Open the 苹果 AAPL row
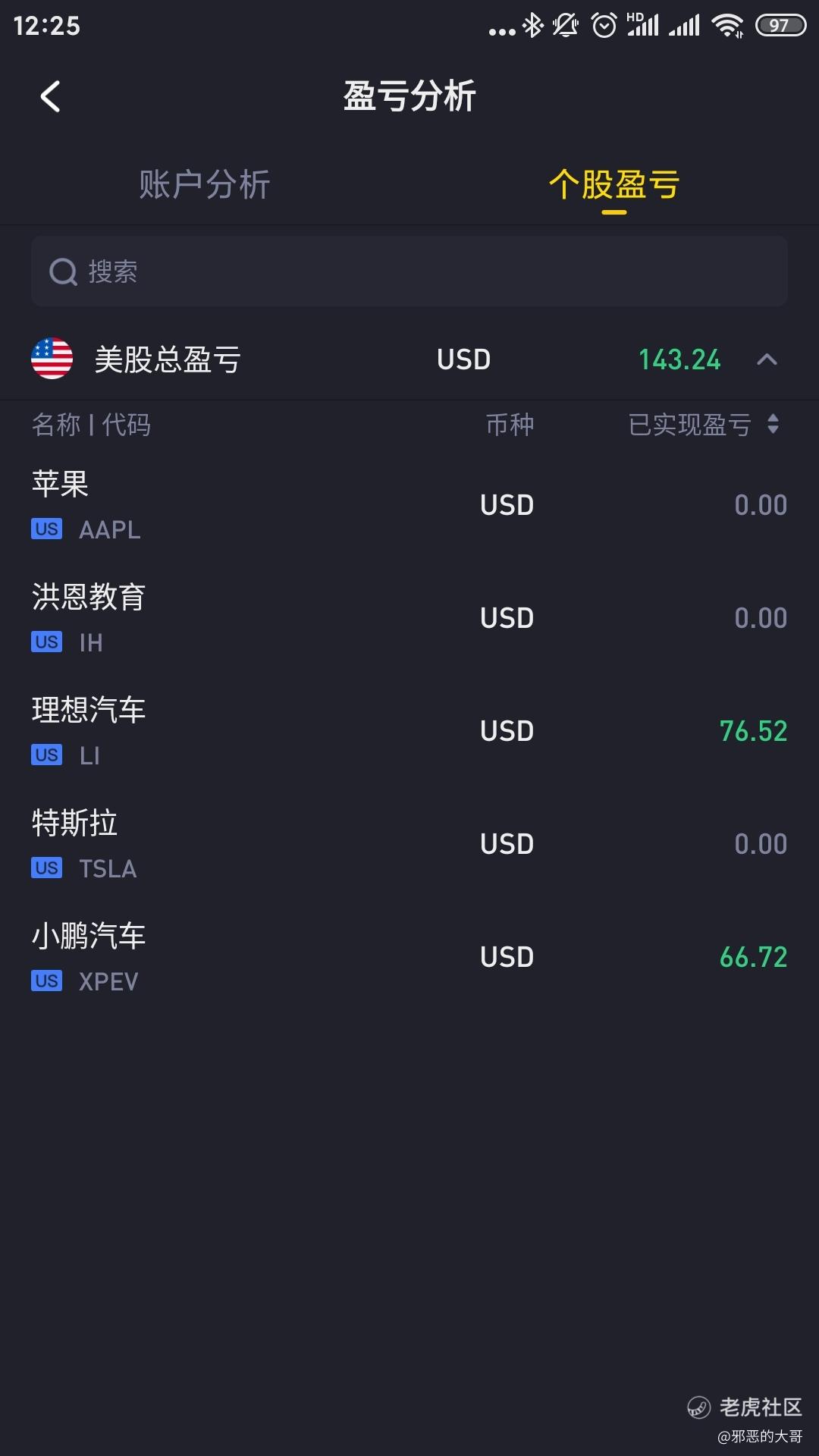 (409, 505)
